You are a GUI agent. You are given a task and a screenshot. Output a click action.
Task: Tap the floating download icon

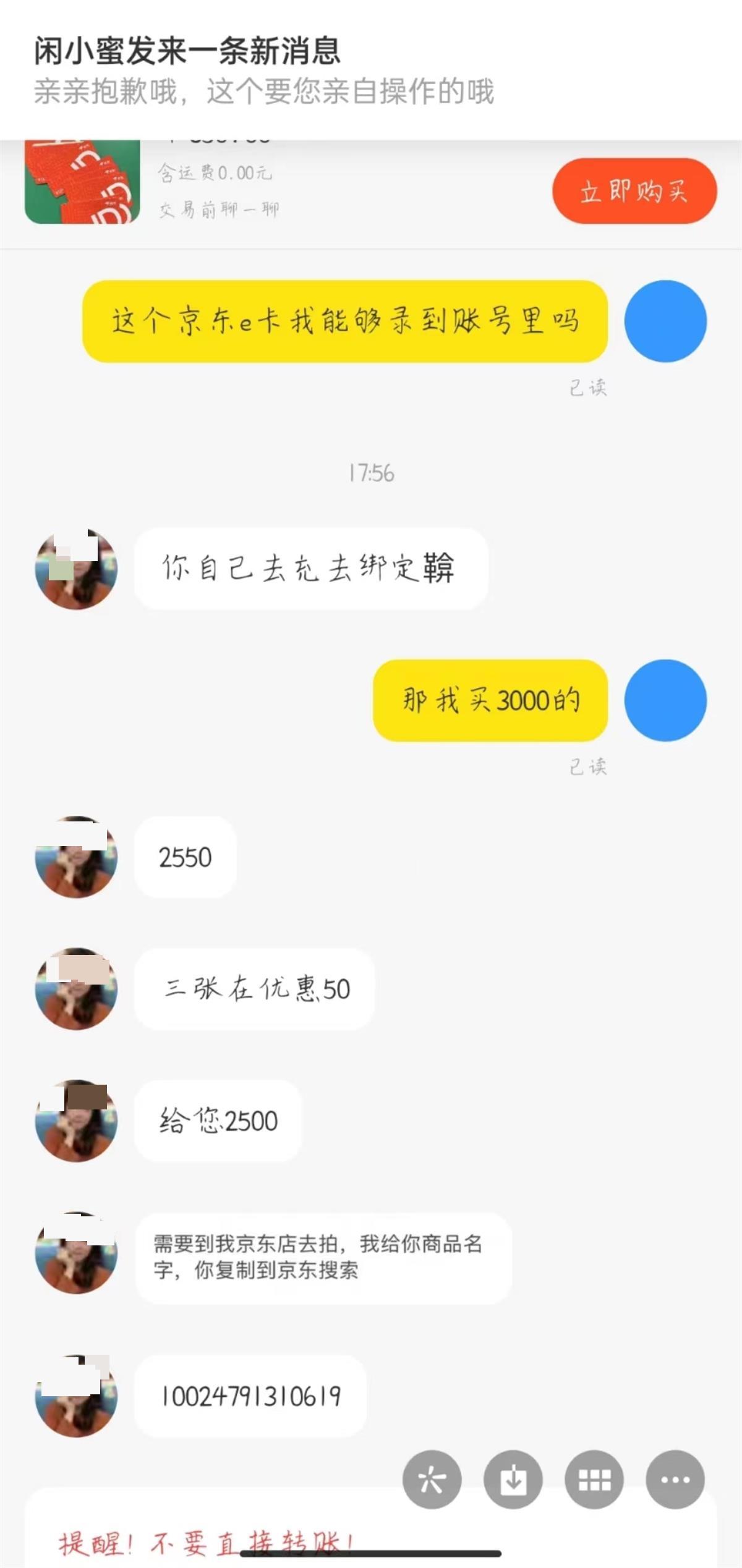point(513,1480)
